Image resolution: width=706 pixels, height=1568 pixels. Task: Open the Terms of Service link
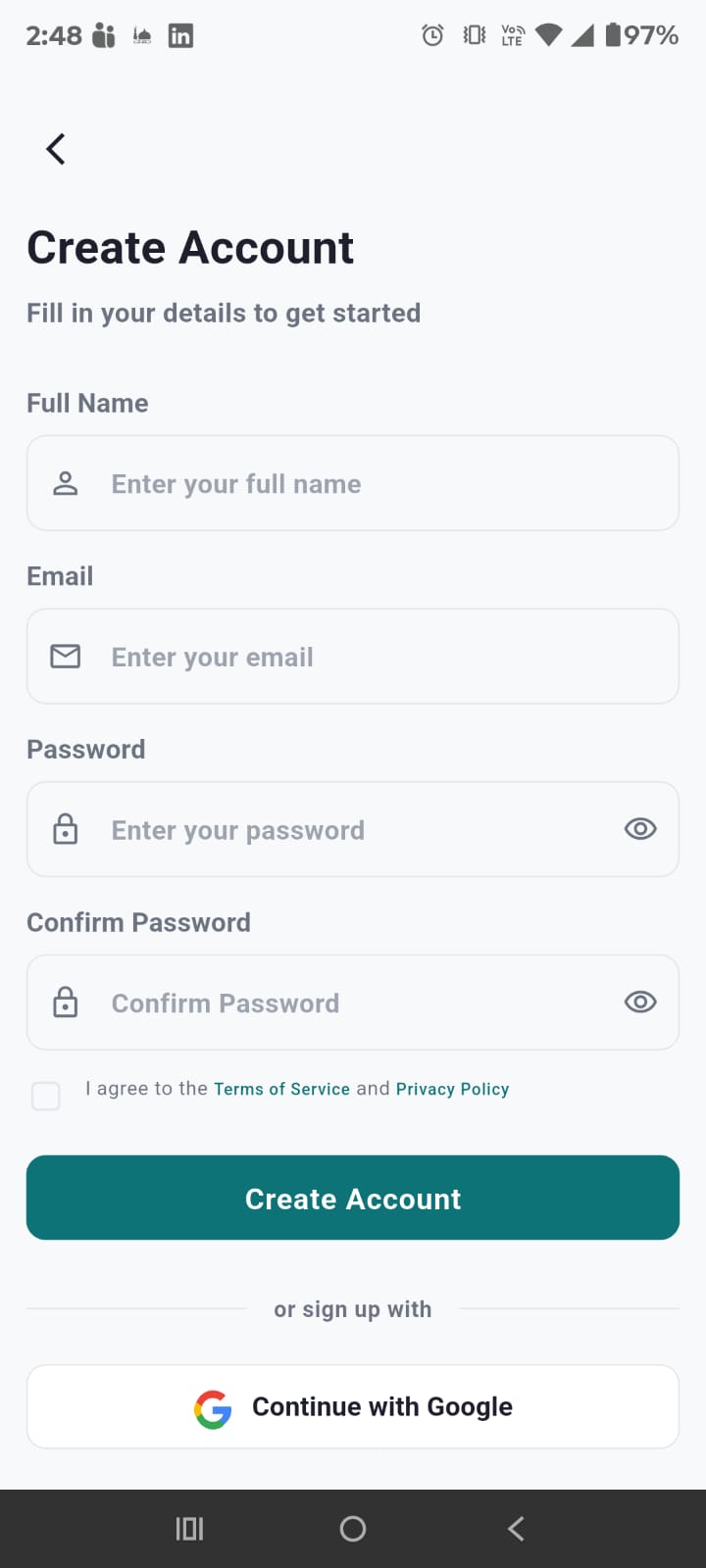(281, 1089)
